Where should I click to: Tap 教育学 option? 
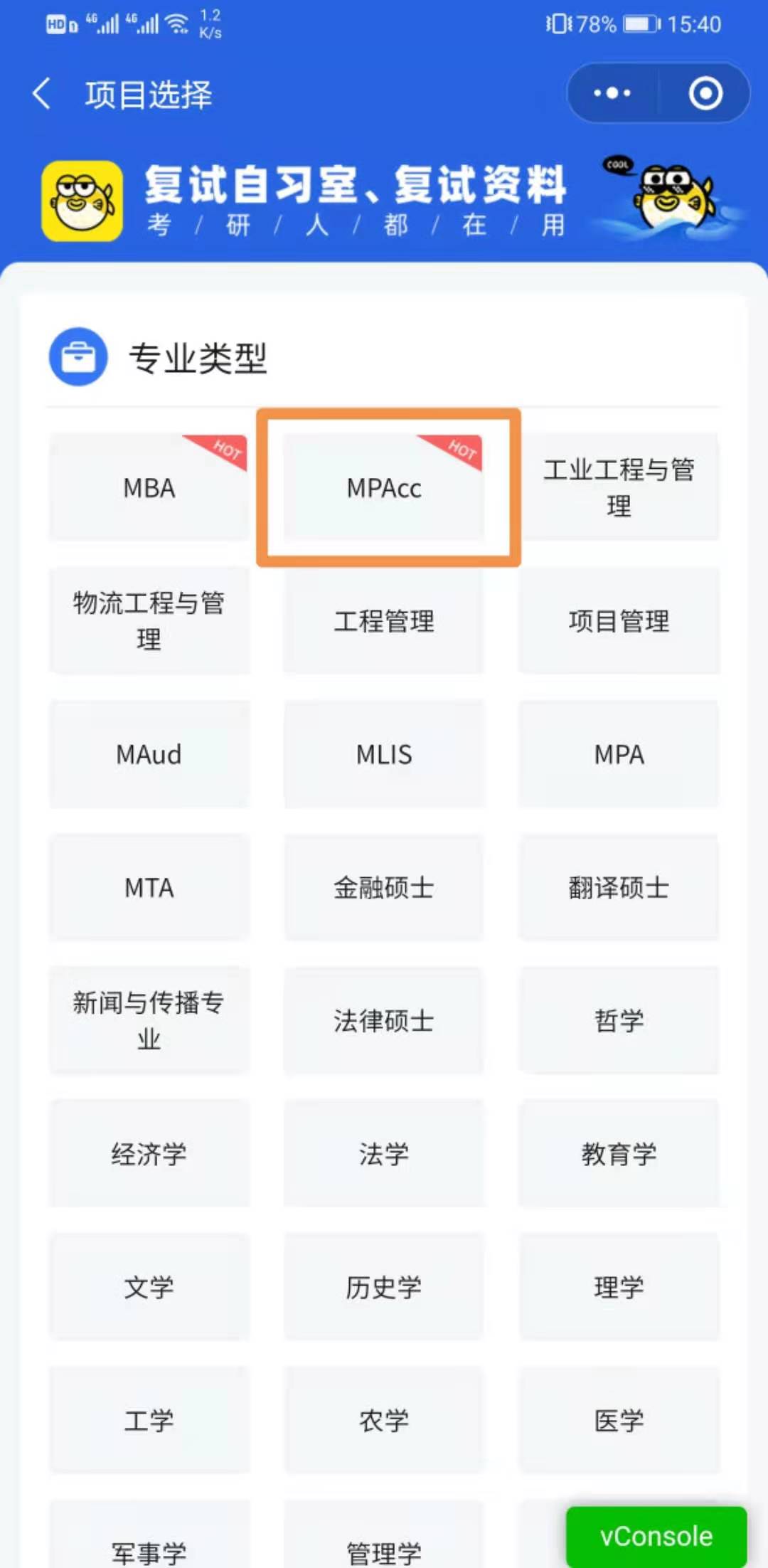coord(619,1153)
